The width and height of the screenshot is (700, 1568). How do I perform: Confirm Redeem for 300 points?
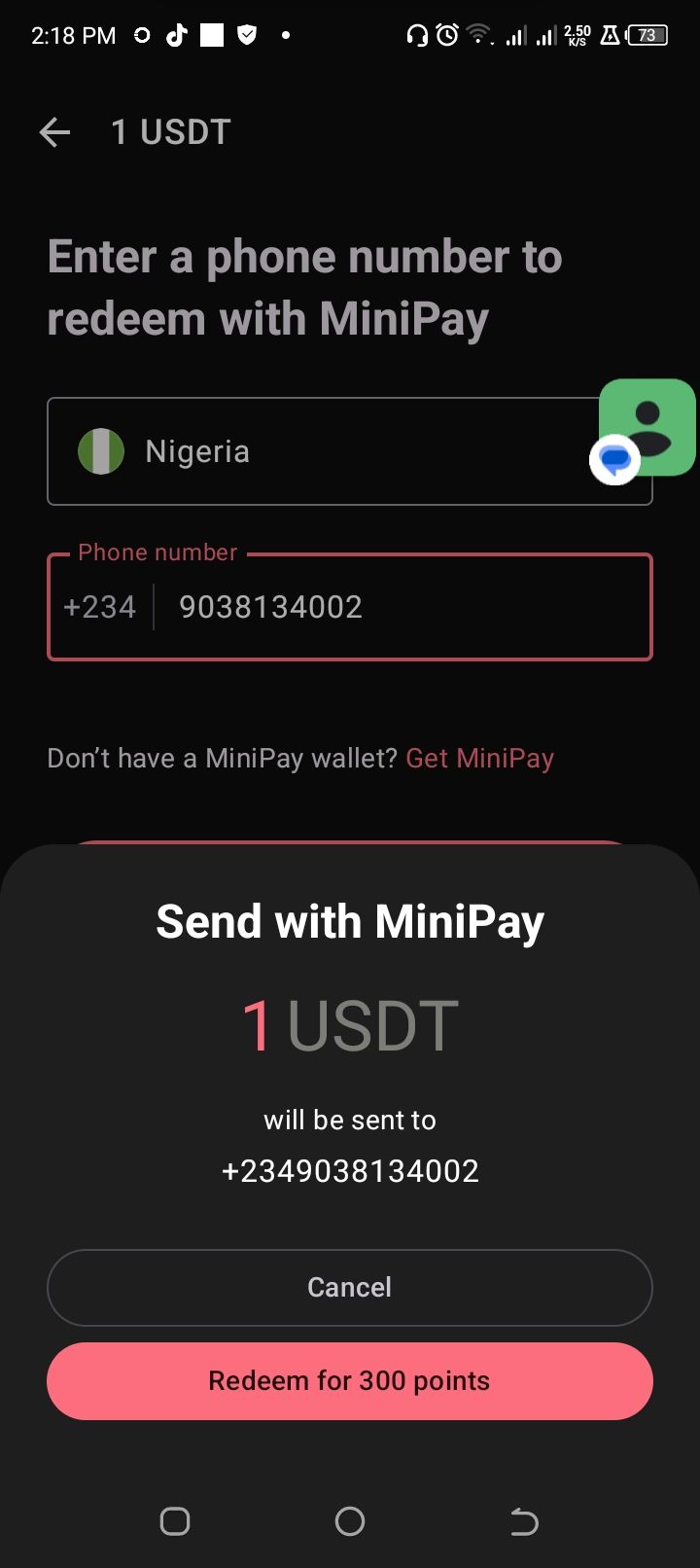pos(349,1380)
